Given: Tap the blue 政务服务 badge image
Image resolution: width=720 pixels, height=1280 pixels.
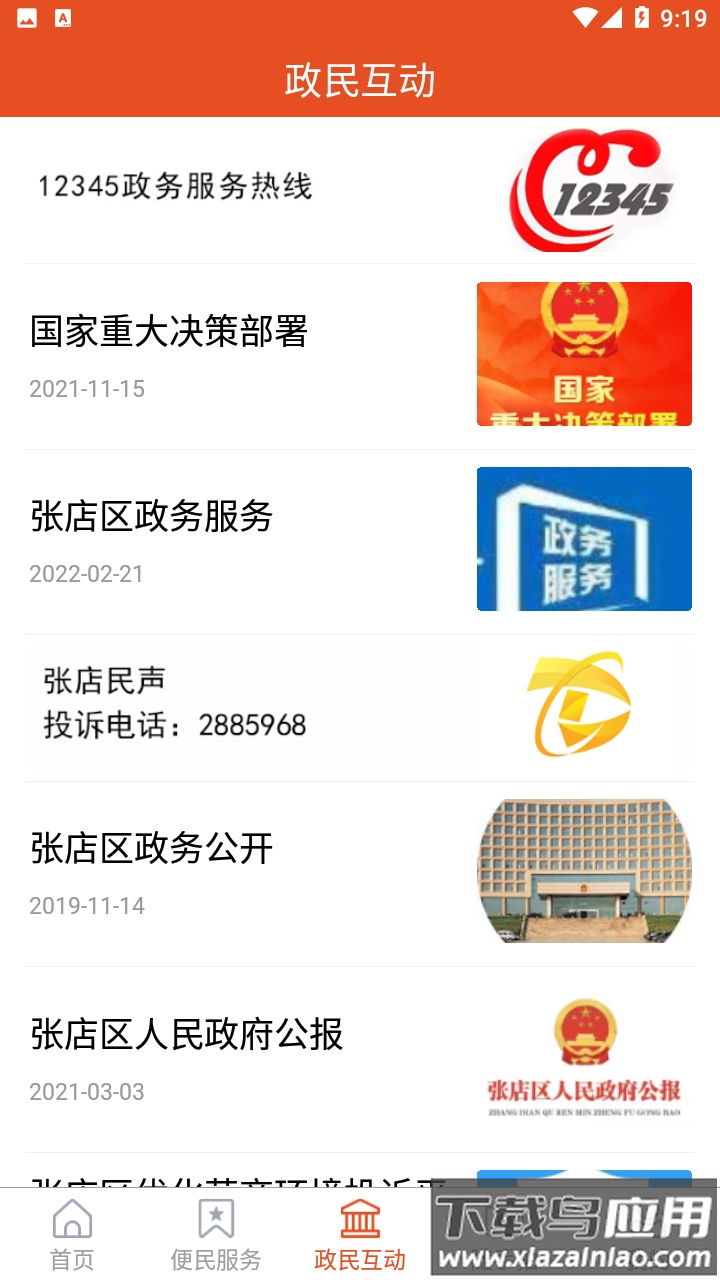Looking at the screenshot, I should (x=584, y=538).
